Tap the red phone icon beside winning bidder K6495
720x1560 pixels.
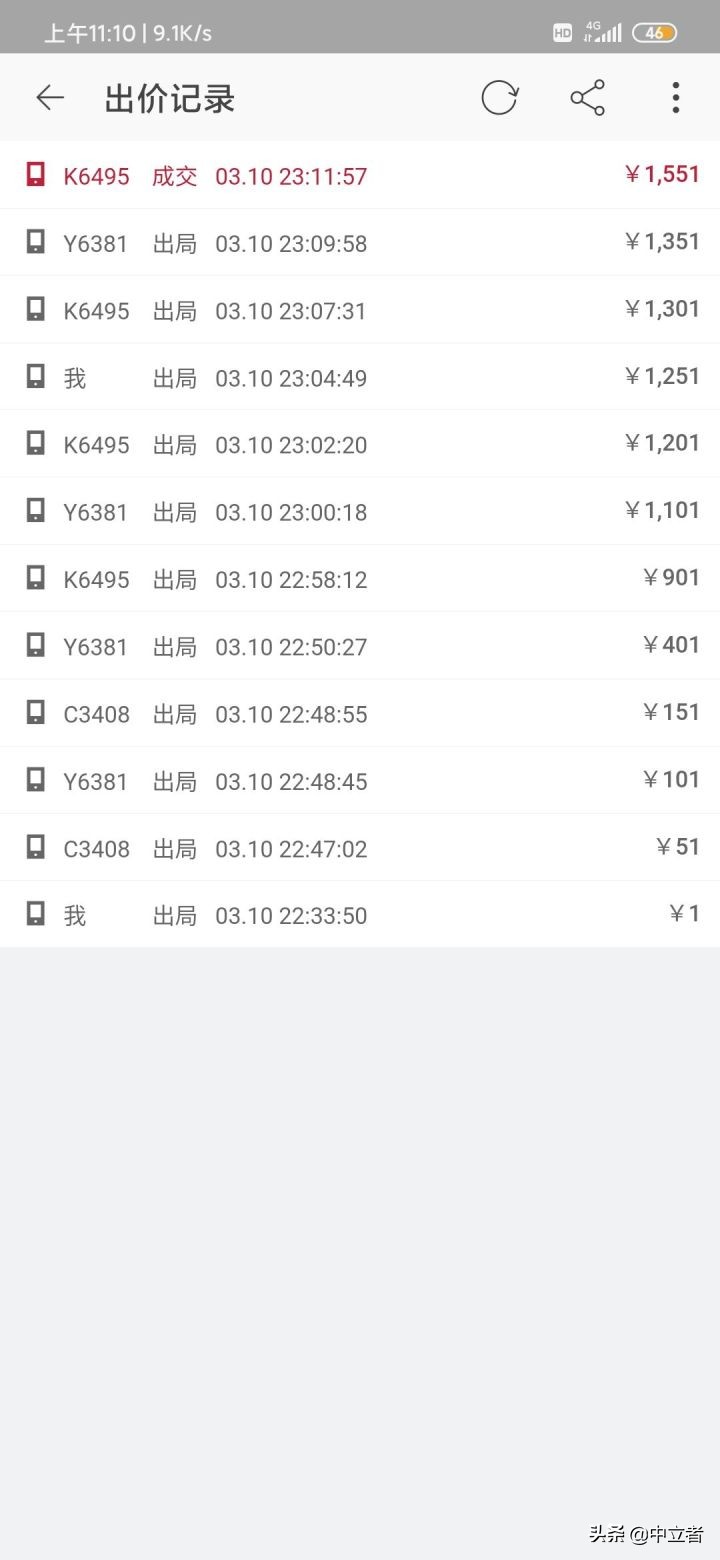(35, 174)
